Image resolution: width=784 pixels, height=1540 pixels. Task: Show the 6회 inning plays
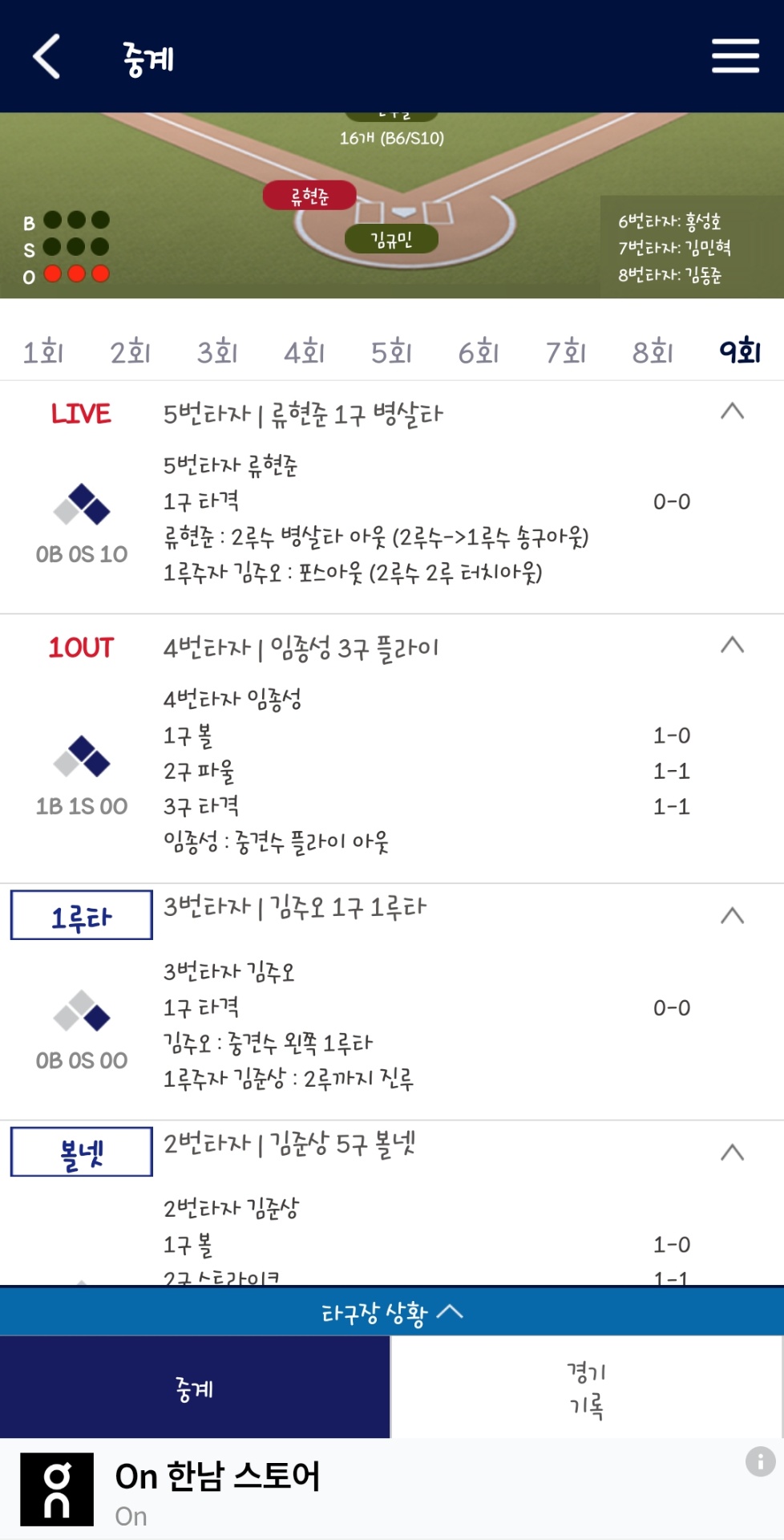pos(479,351)
